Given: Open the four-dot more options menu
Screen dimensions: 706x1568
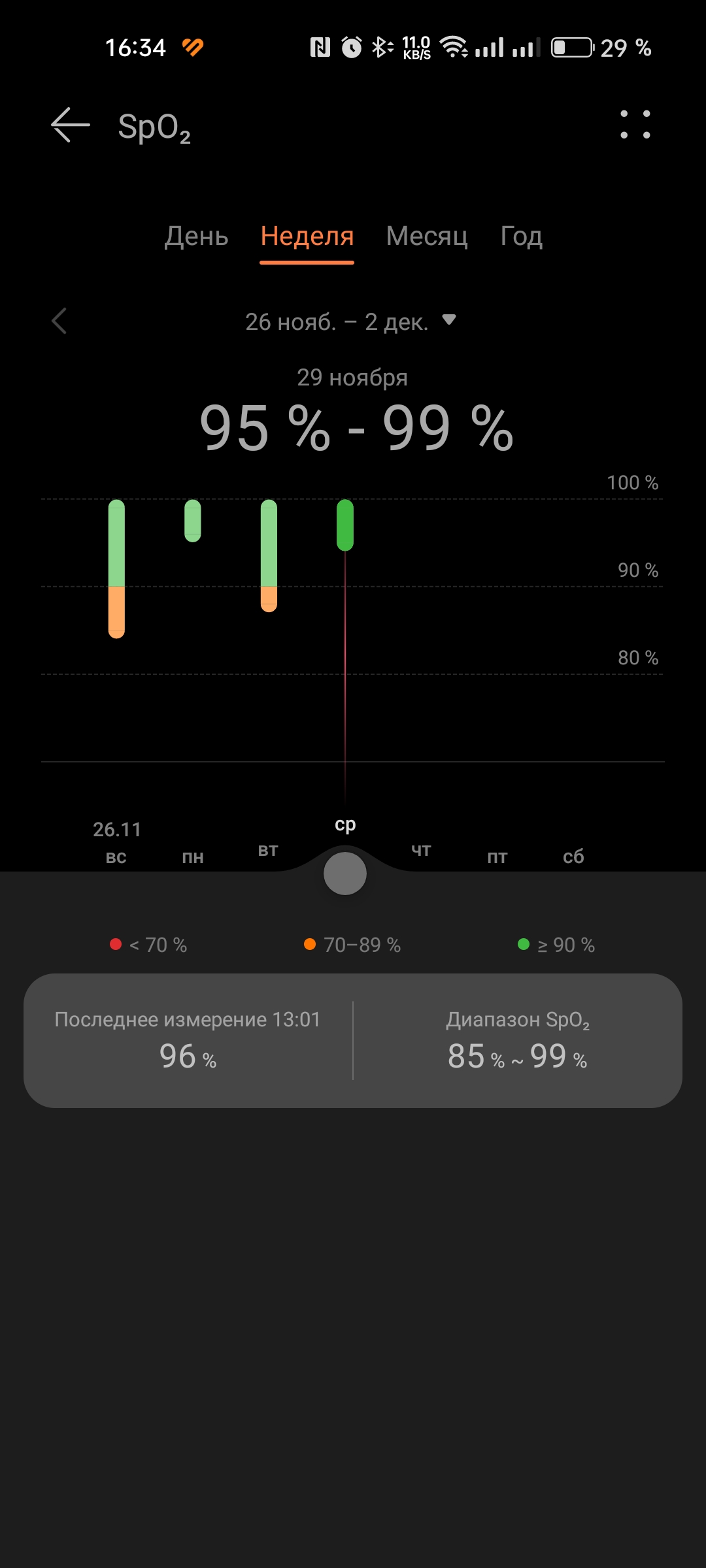Looking at the screenshot, I should click(x=635, y=124).
